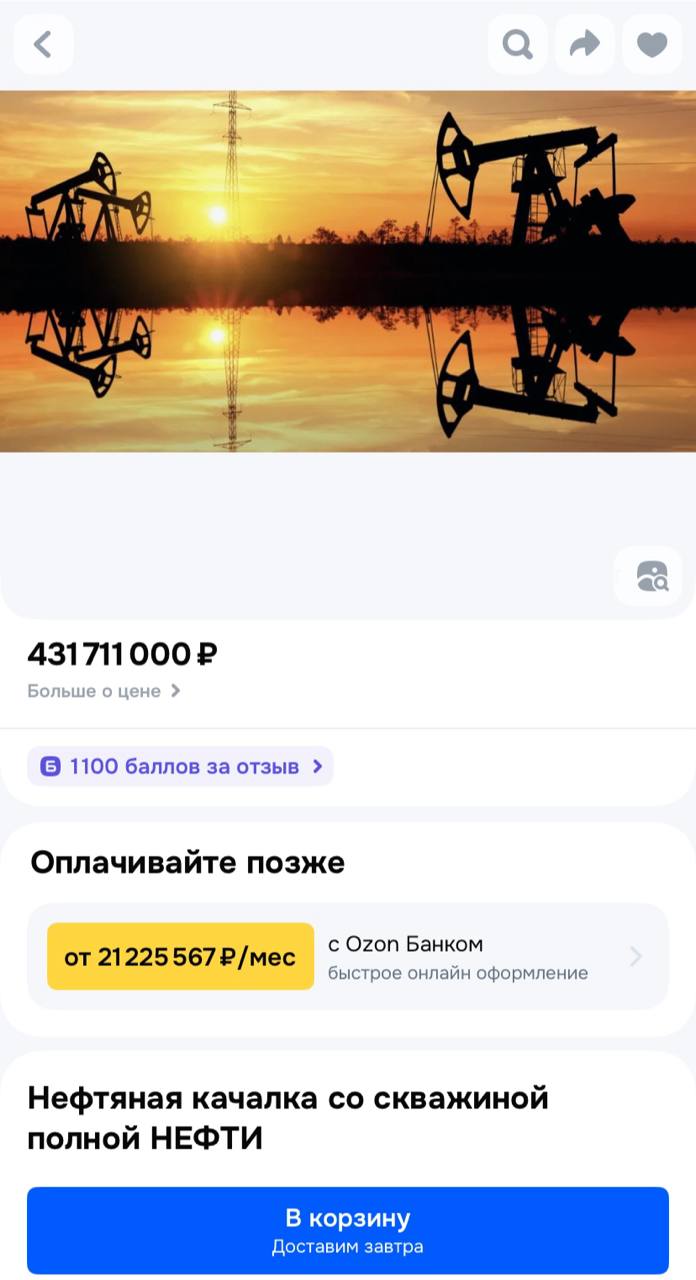Screen dimensions: 696x1280
Task: Add the item with "В корзину"
Action: [348, 1230]
